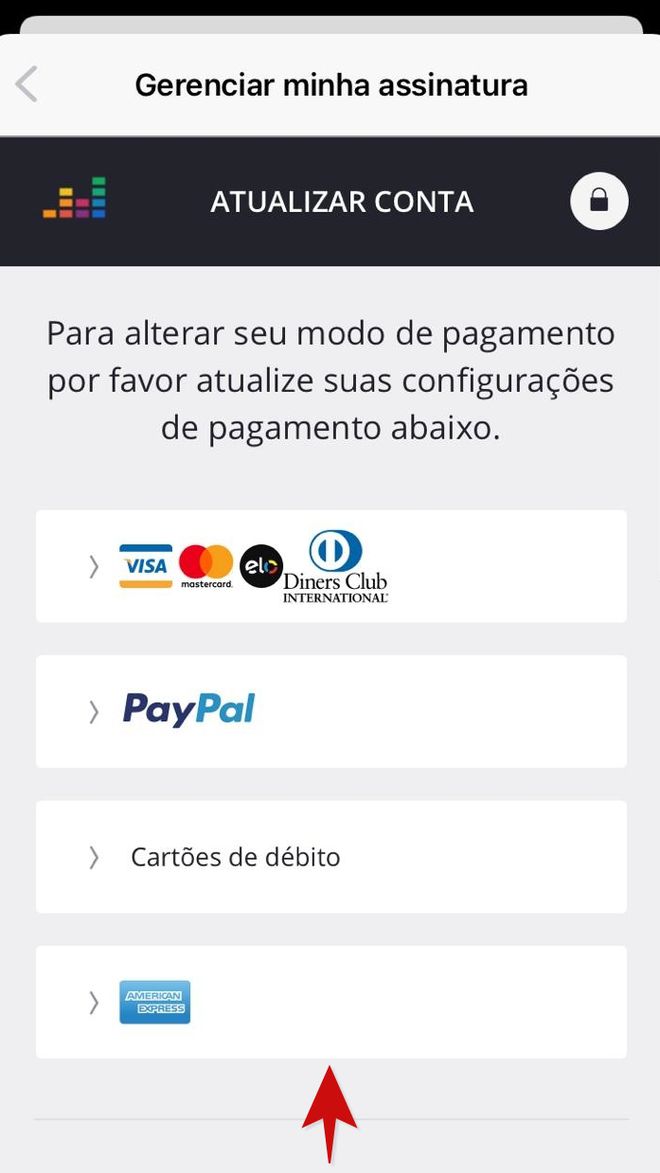Go back from Gerenciar minha assinatura
The width and height of the screenshot is (660, 1173).
point(26,85)
